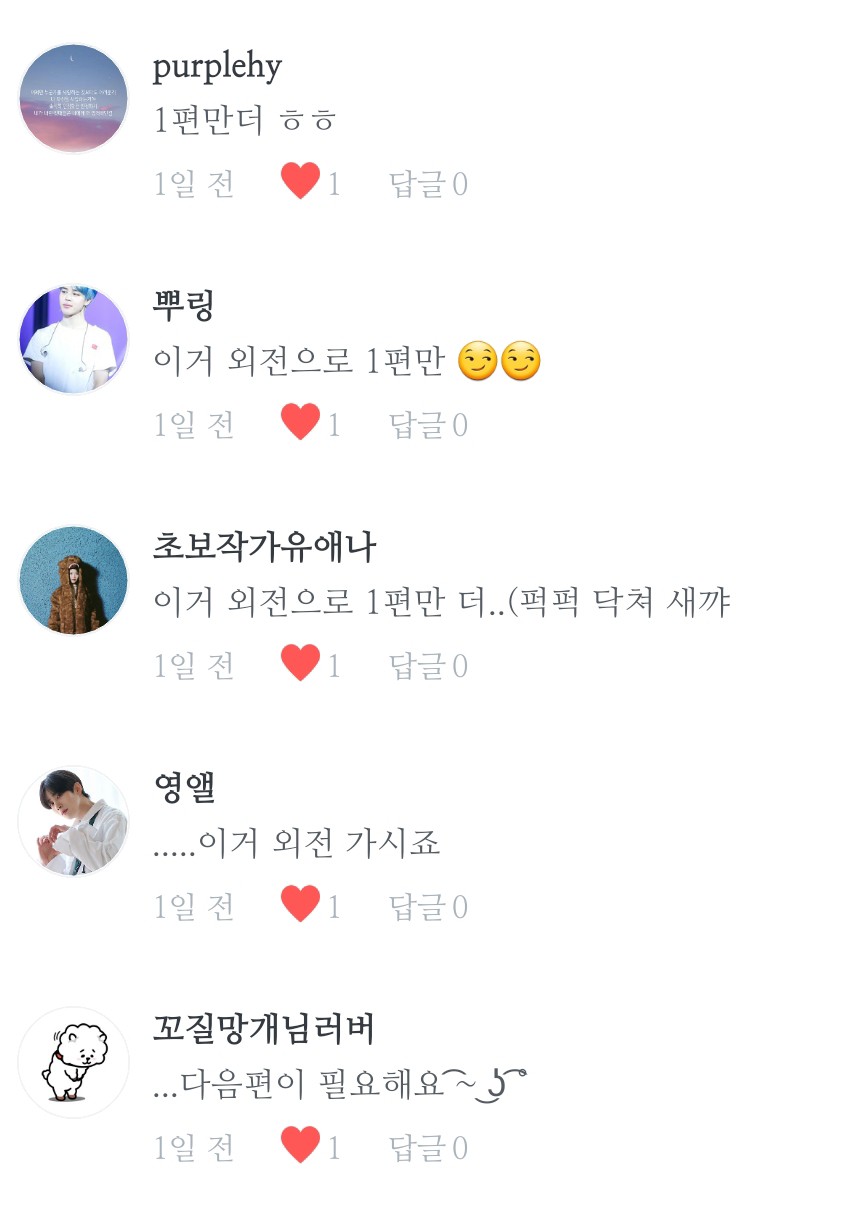The height and width of the screenshot is (1208, 863).
Task: Open 초보작가유애나's profile avatar
Action: click(x=74, y=580)
